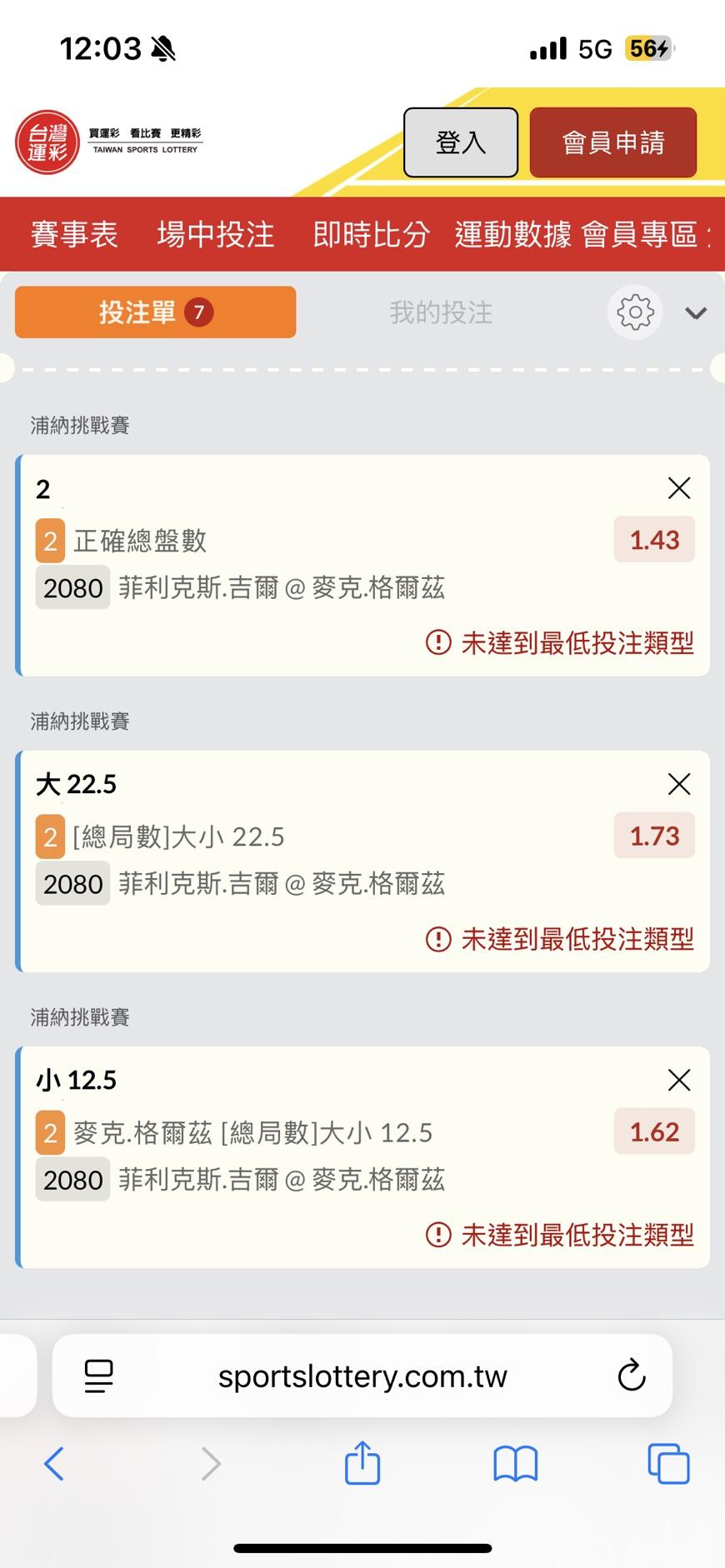Remove the 正確總盤數 bet

coord(679,488)
